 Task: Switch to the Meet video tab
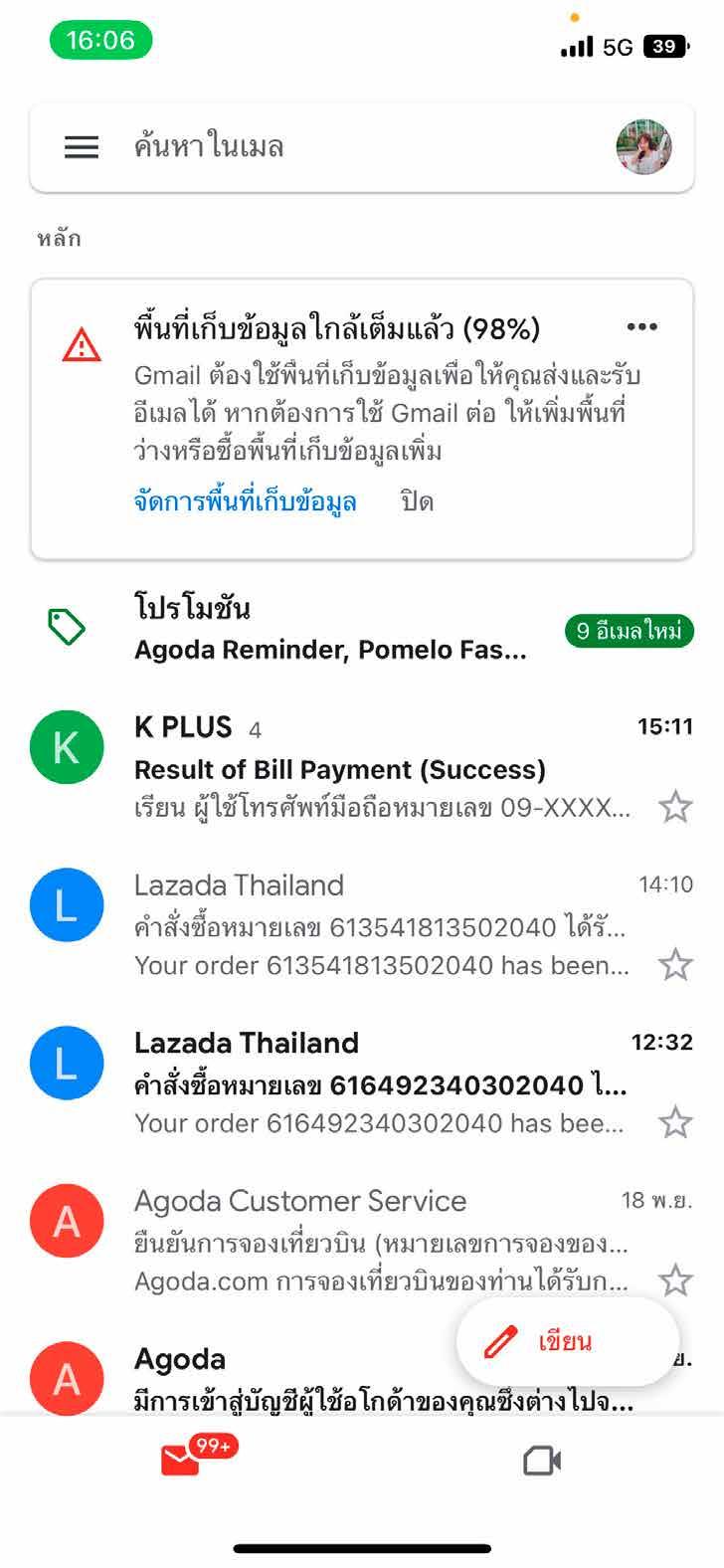[x=542, y=1461]
